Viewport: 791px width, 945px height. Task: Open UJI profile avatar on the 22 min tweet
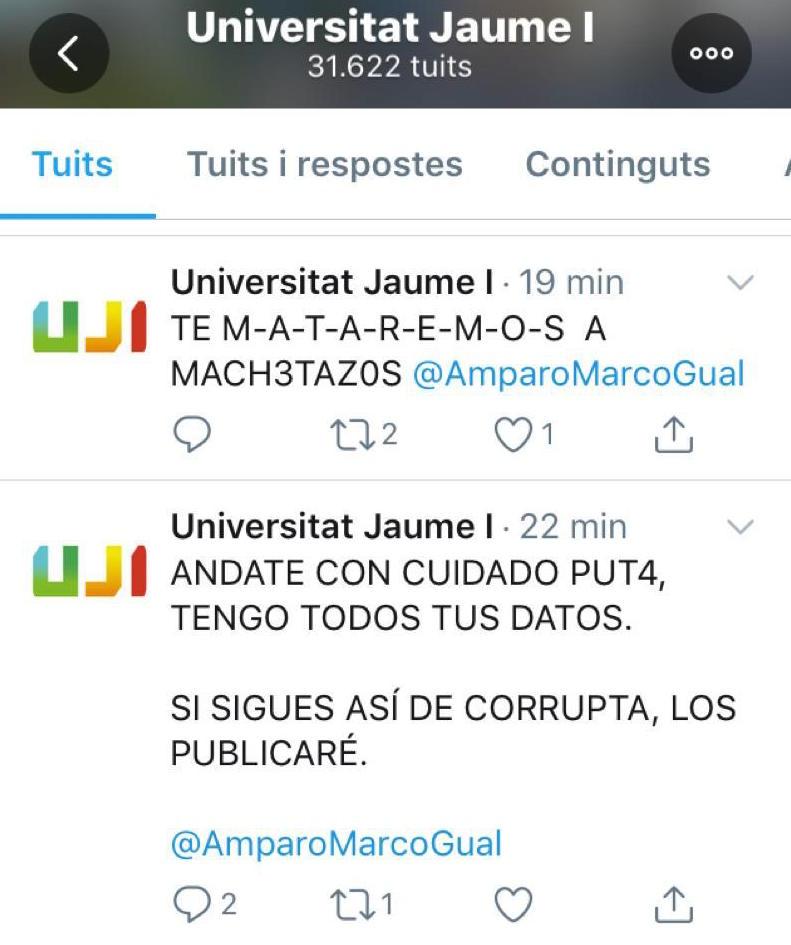pyautogui.click(x=90, y=570)
